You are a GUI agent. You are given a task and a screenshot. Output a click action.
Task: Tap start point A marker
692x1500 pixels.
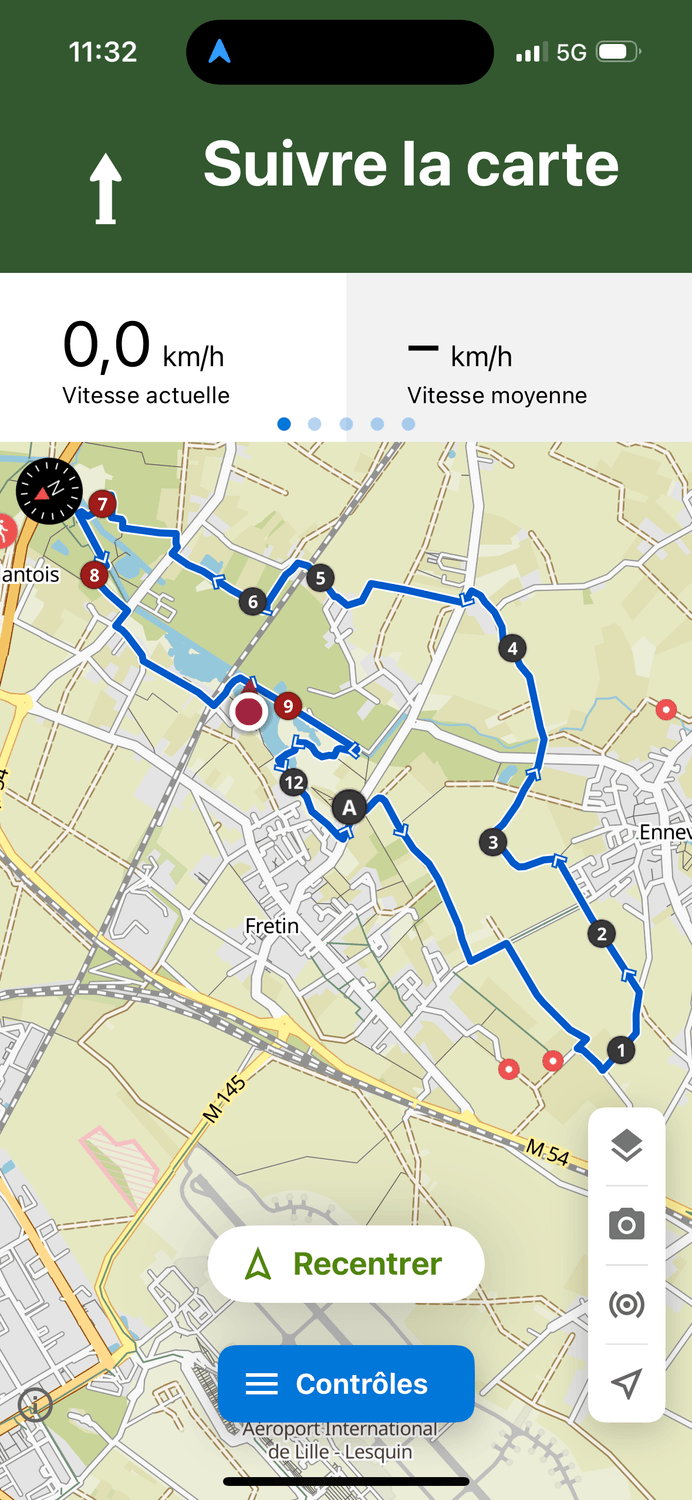349,807
